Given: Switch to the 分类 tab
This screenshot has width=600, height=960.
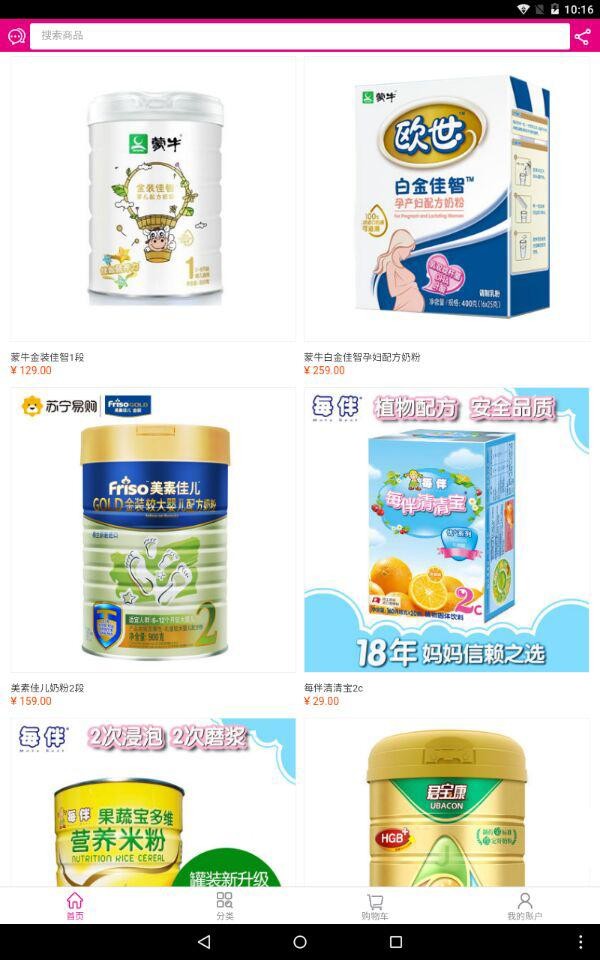Looking at the screenshot, I should point(225,906).
